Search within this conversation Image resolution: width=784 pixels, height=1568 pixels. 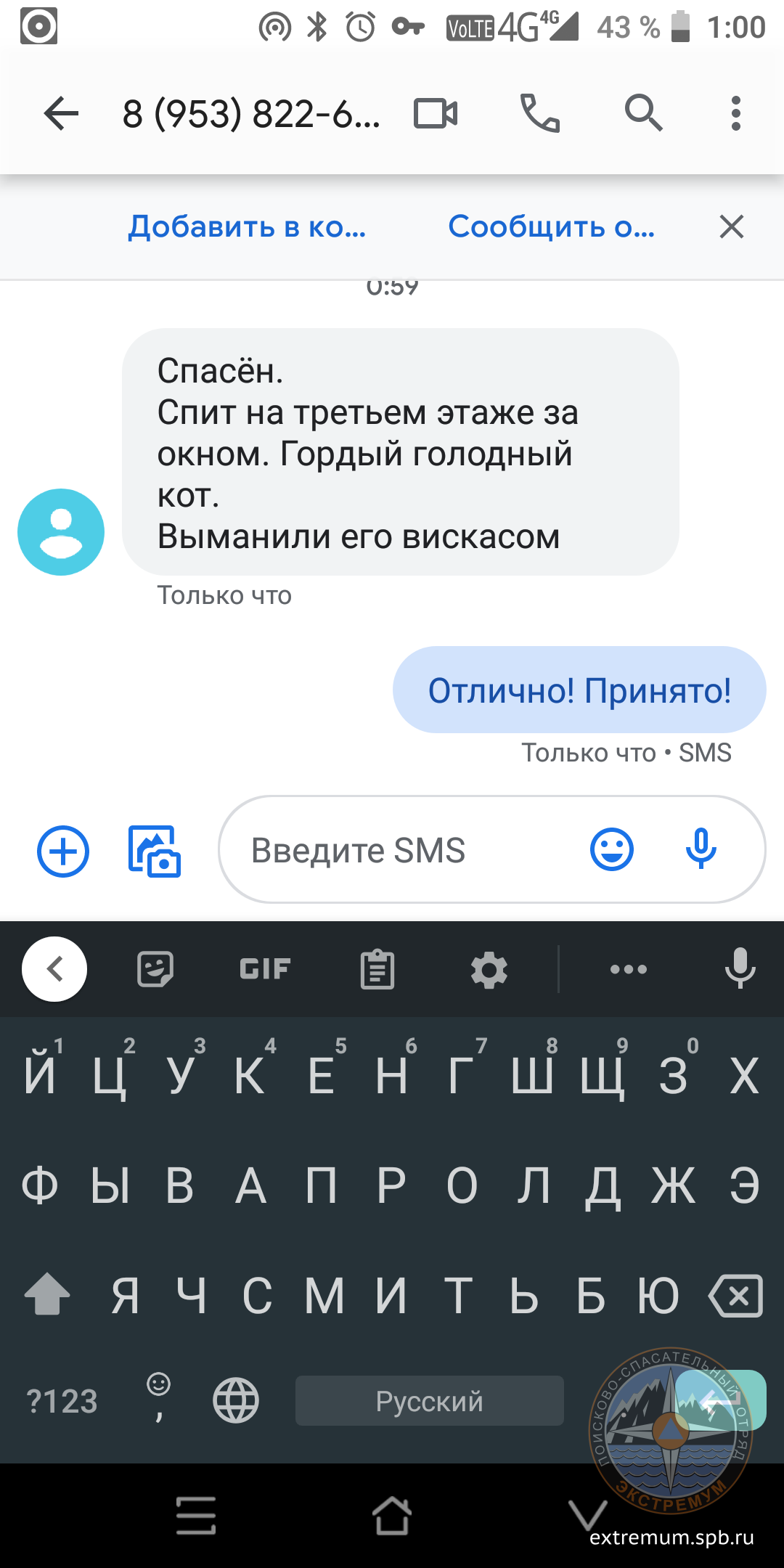point(643,114)
